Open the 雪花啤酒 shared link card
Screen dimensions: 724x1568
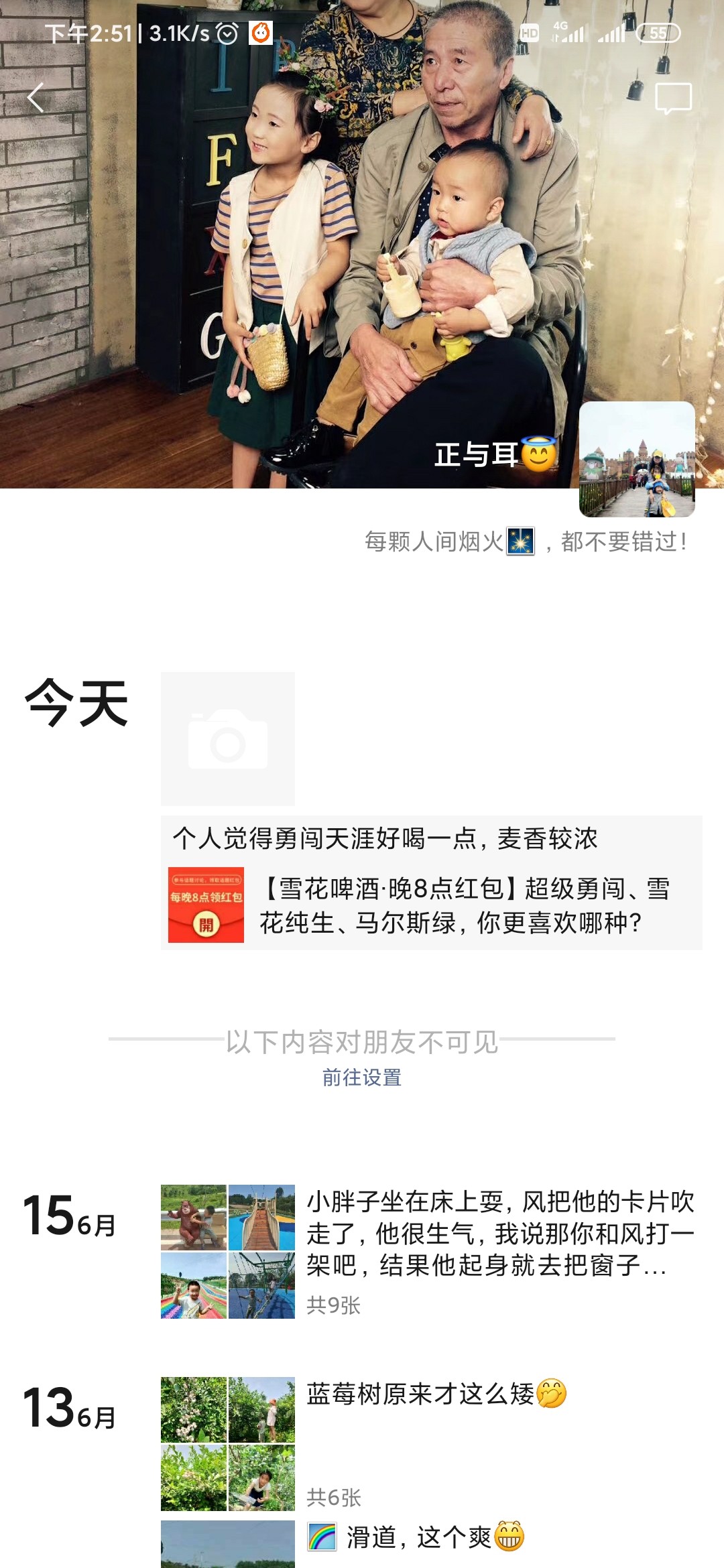432,905
